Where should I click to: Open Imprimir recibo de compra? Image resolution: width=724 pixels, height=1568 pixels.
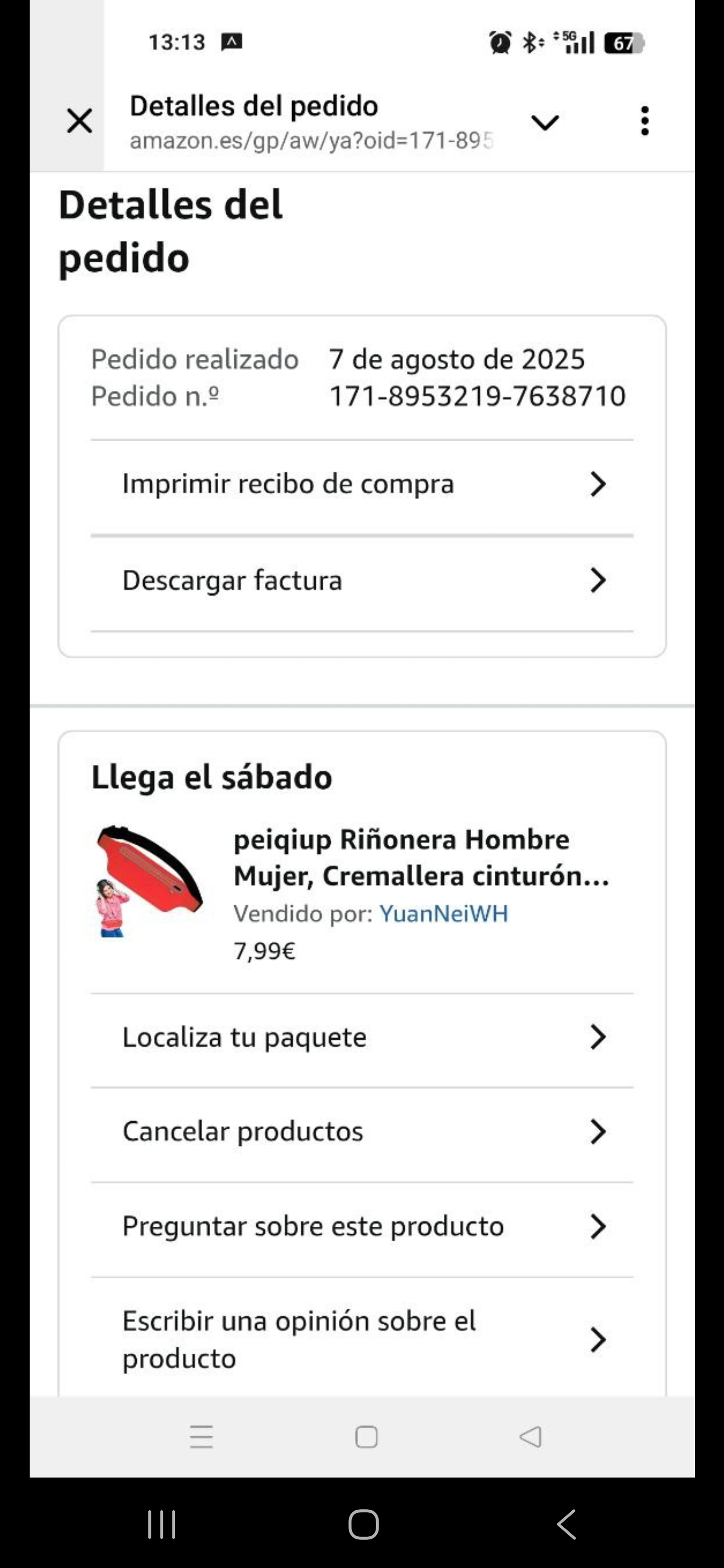[x=361, y=484]
